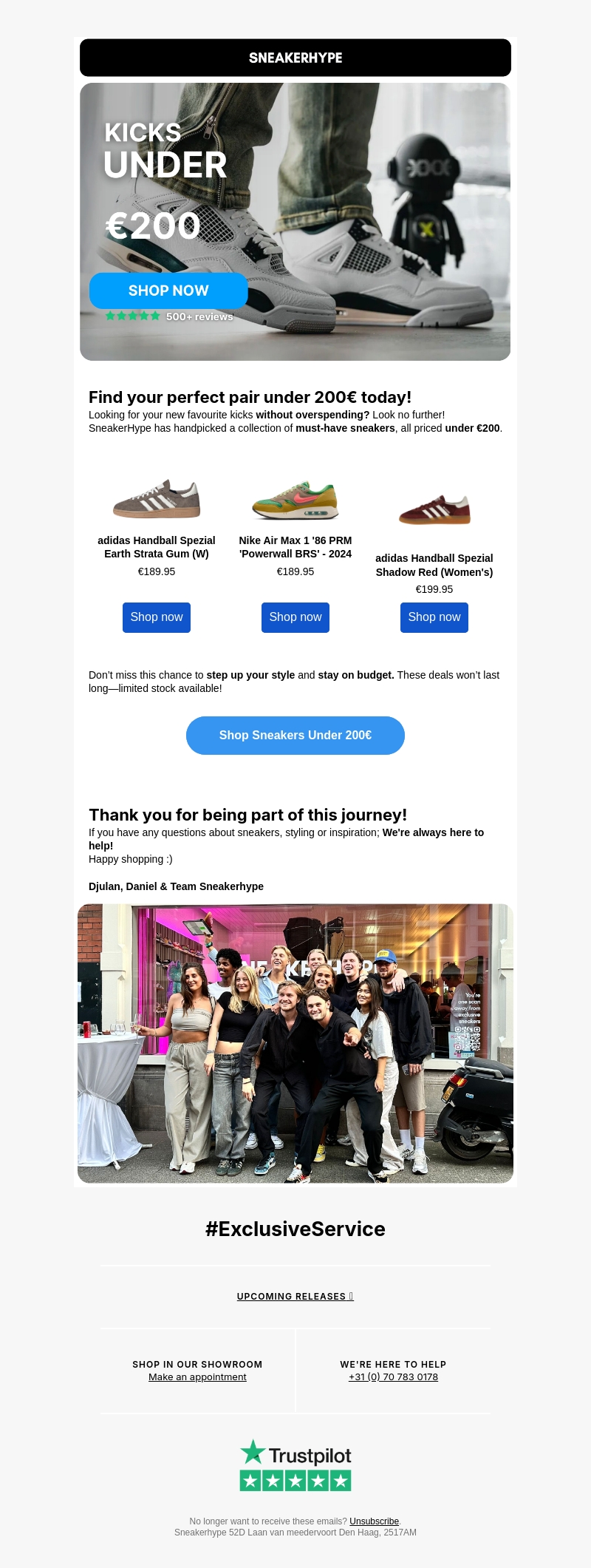Open the Nike Air Max 1 sneaker image
The width and height of the screenshot is (591, 1568).
pos(295,499)
